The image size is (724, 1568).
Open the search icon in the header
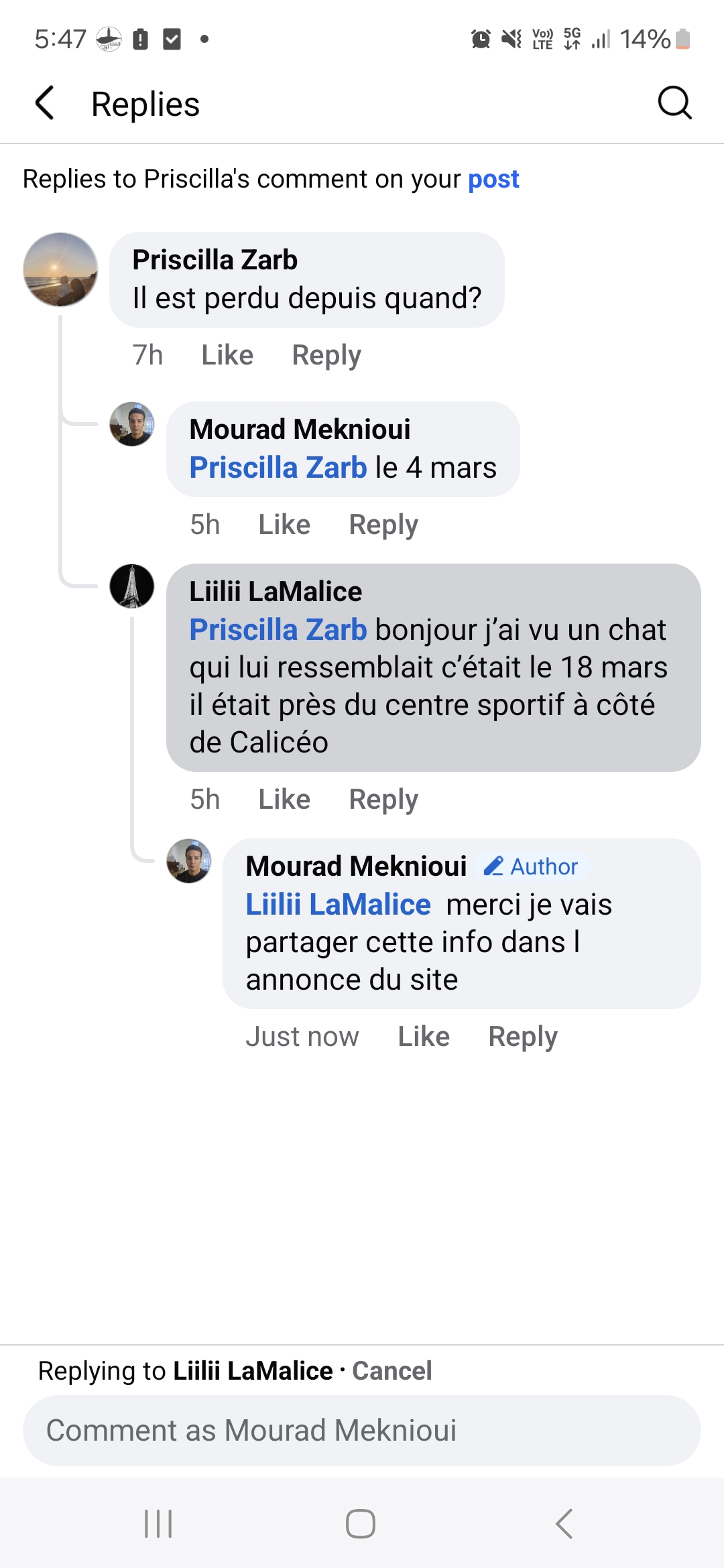674,103
